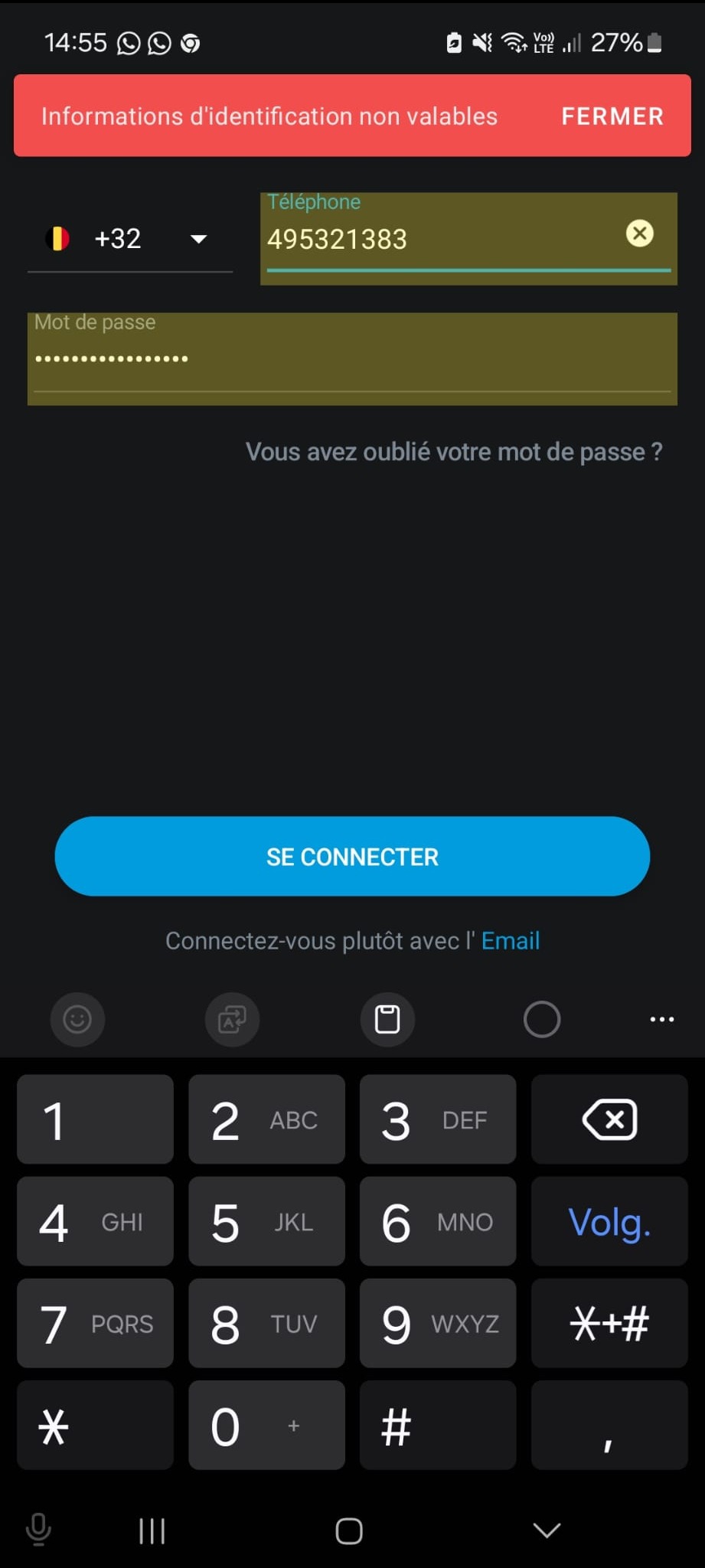Open the keyboard translate tool
705x1568 pixels.
232,1019
